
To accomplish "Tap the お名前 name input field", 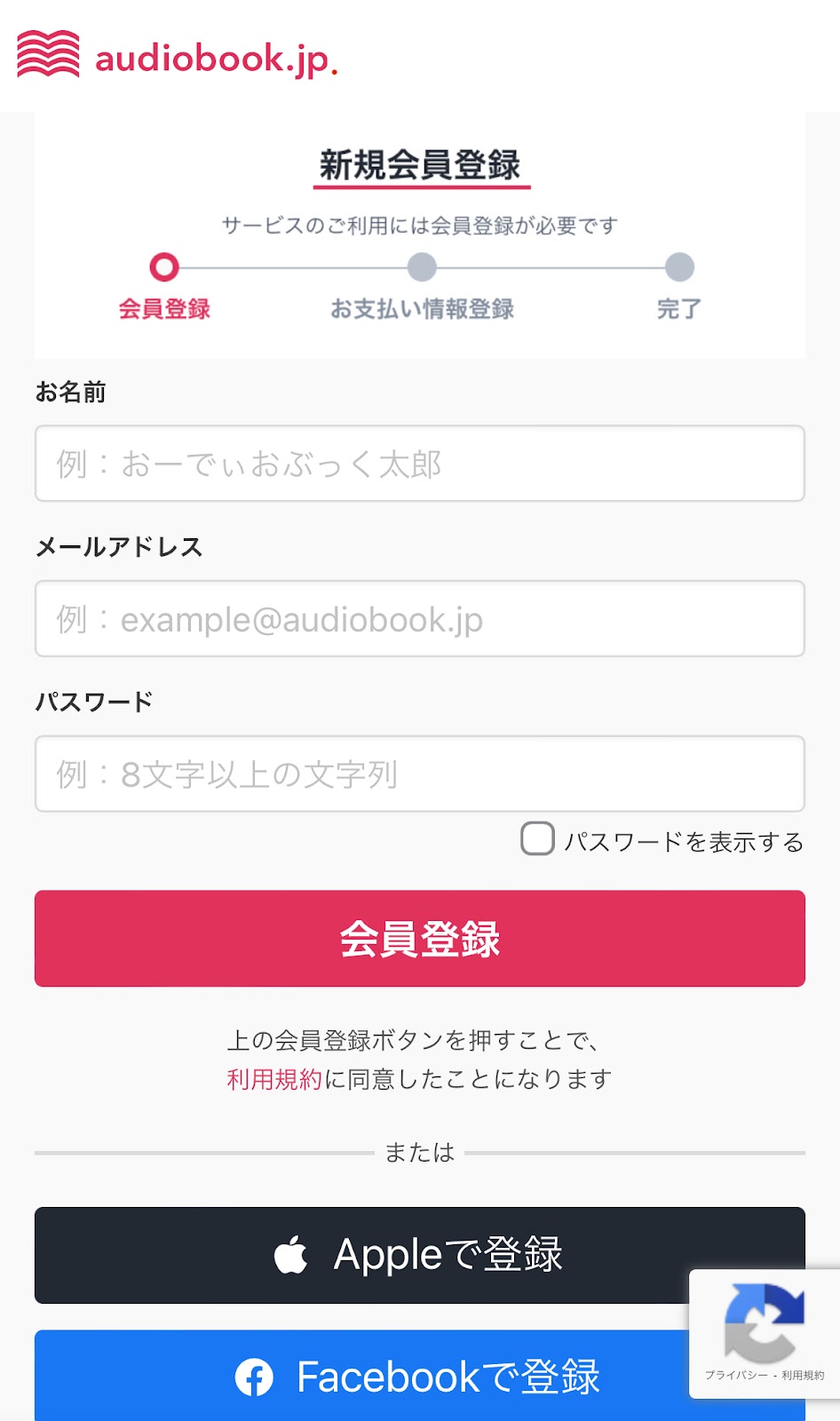I will tap(420, 464).
